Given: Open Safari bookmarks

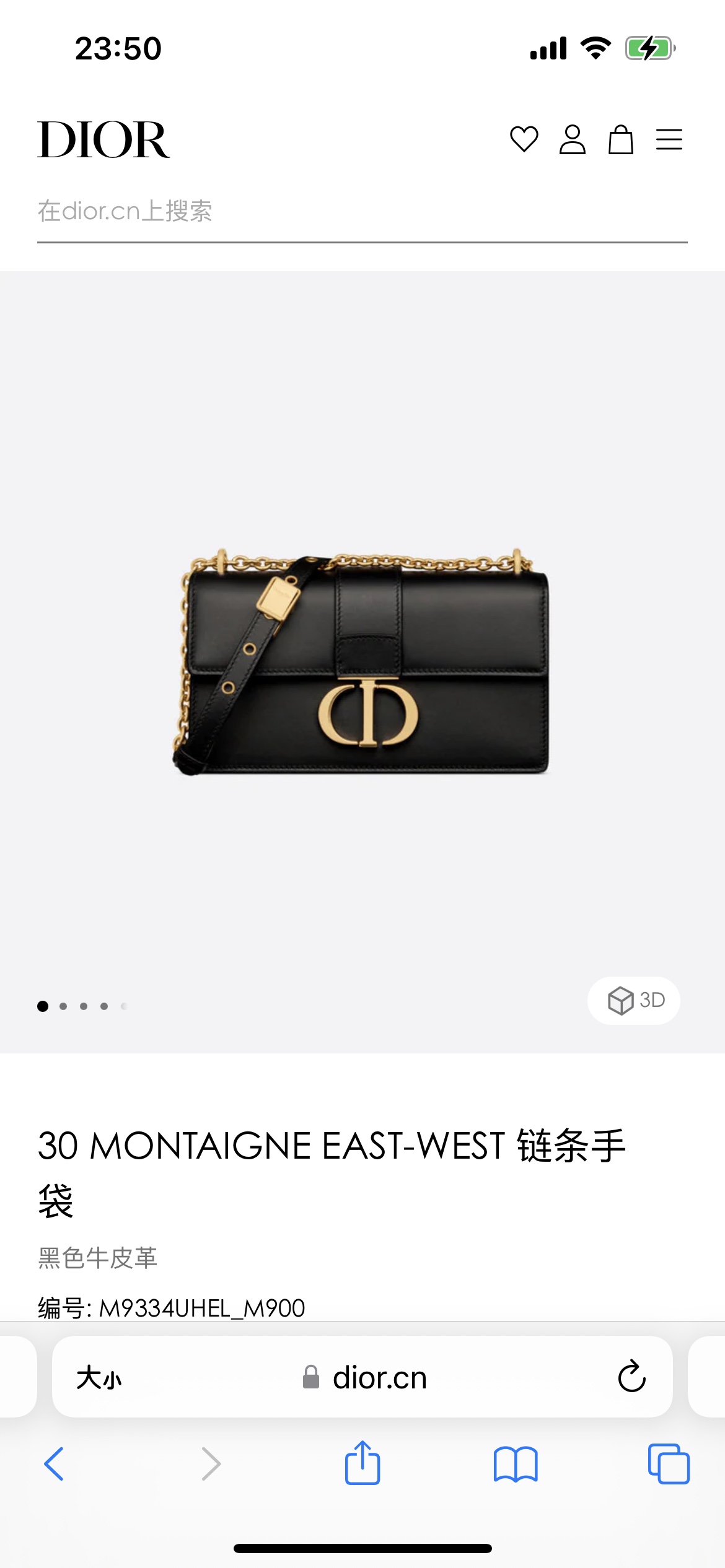Looking at the screenshot, I should pyautogui.click(x=516, y=1465).
